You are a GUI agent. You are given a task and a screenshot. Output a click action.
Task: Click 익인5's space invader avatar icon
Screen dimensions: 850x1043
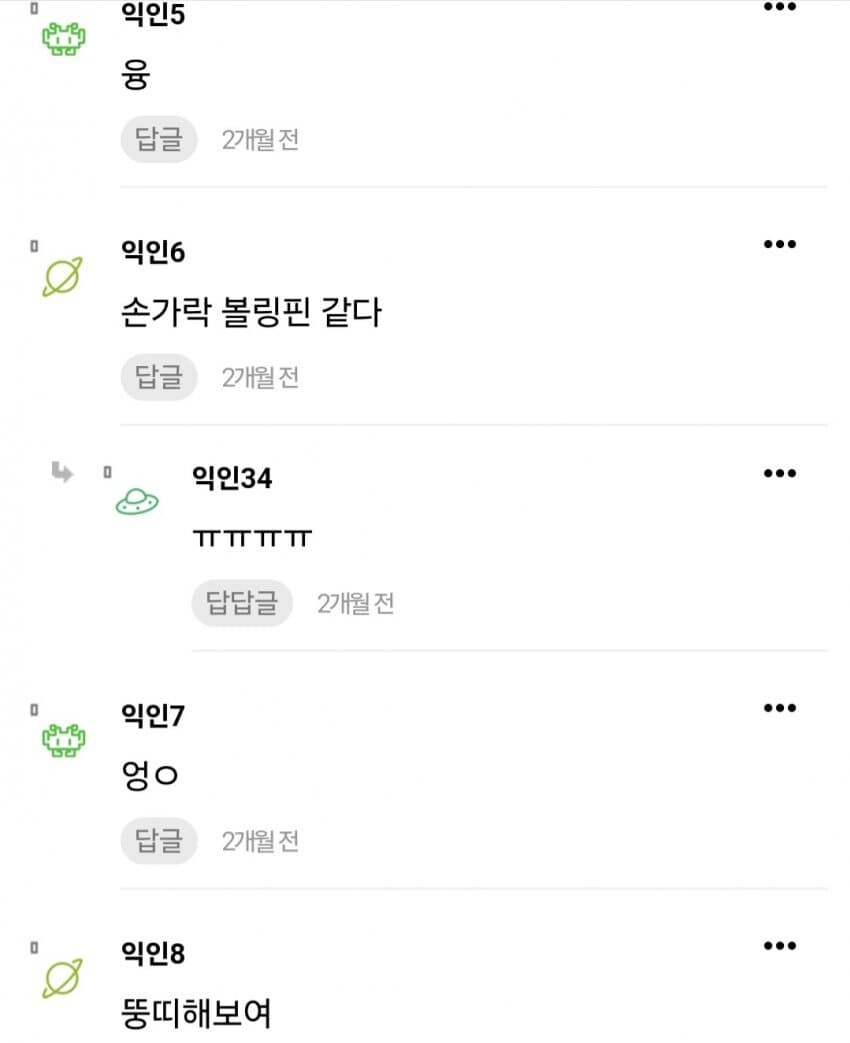click(62, 38)
